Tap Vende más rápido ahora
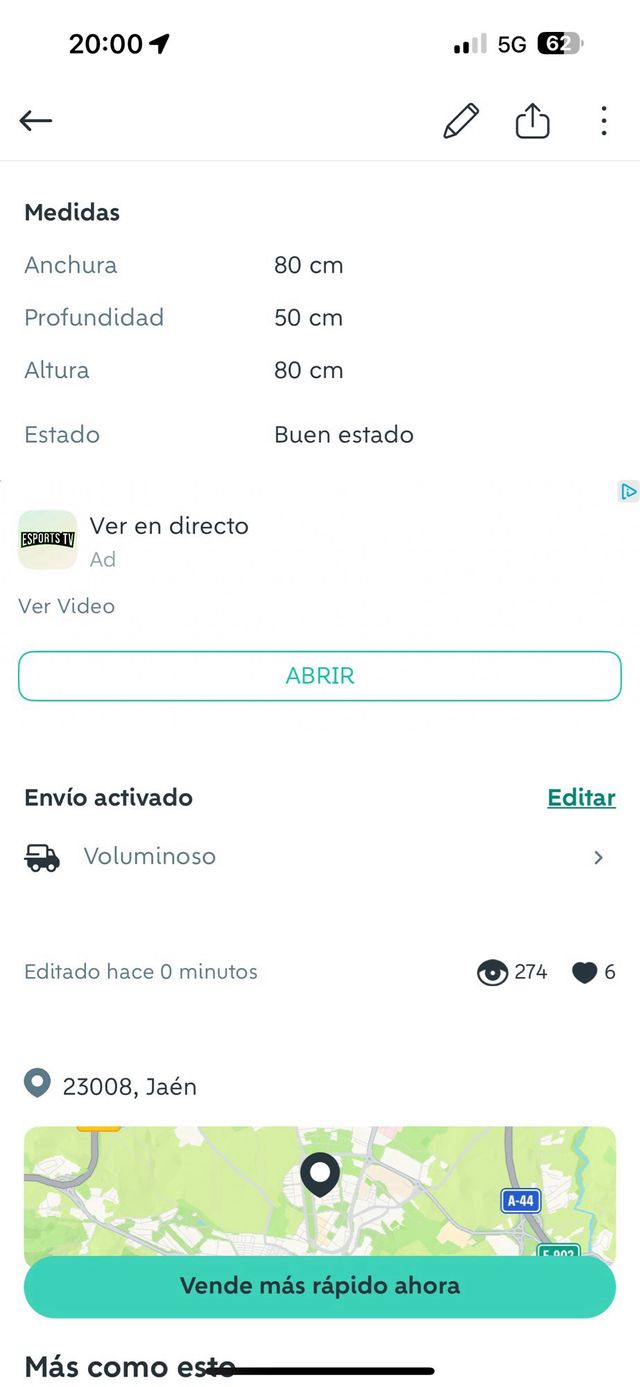Screen dimensions: 640x1387 tap(320, 1286)
